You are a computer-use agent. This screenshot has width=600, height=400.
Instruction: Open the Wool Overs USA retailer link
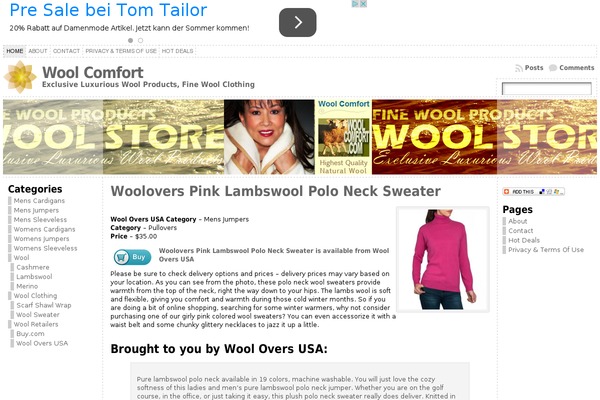pyautogui.click(x=42, y=343)
